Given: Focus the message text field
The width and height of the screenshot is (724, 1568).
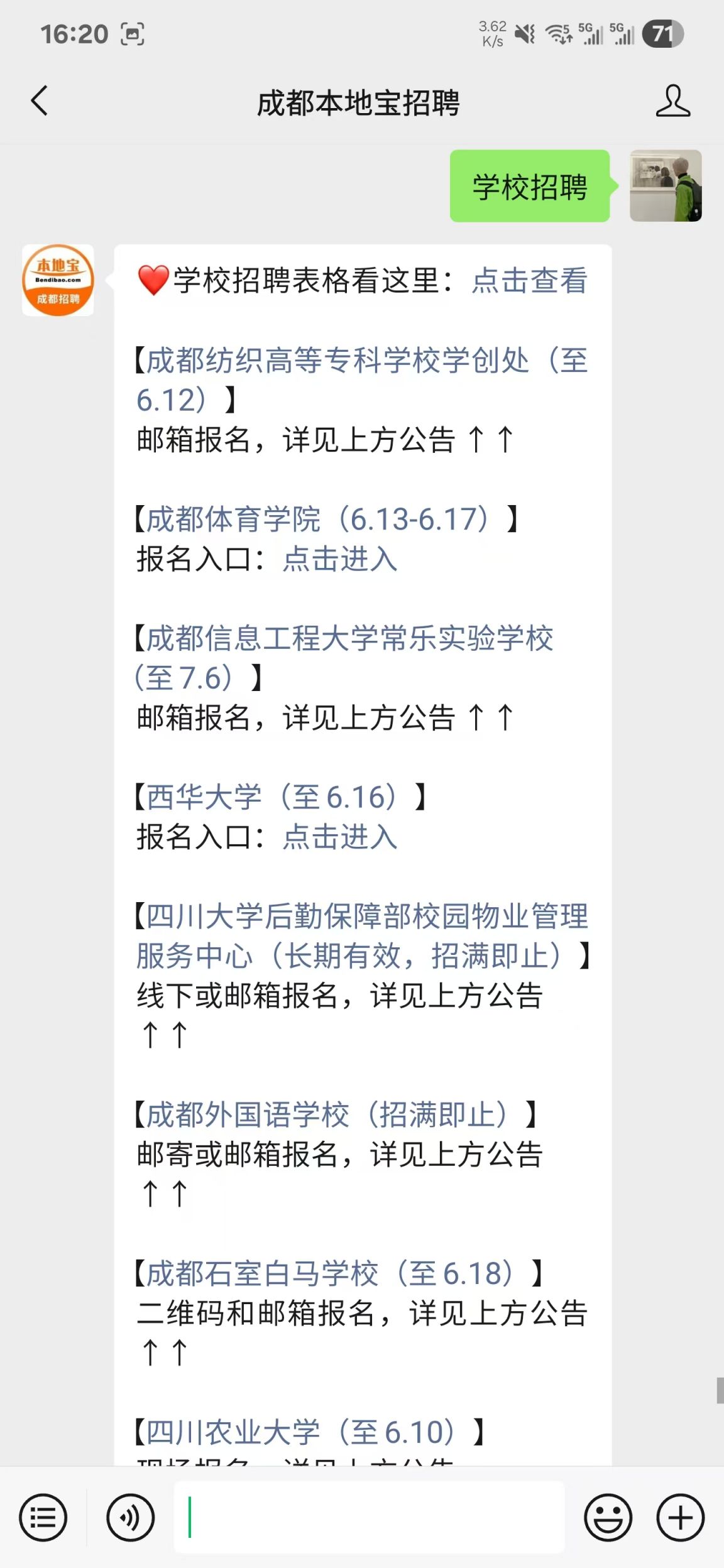Looking at the screenshot, I should (x=369, y=1517).
